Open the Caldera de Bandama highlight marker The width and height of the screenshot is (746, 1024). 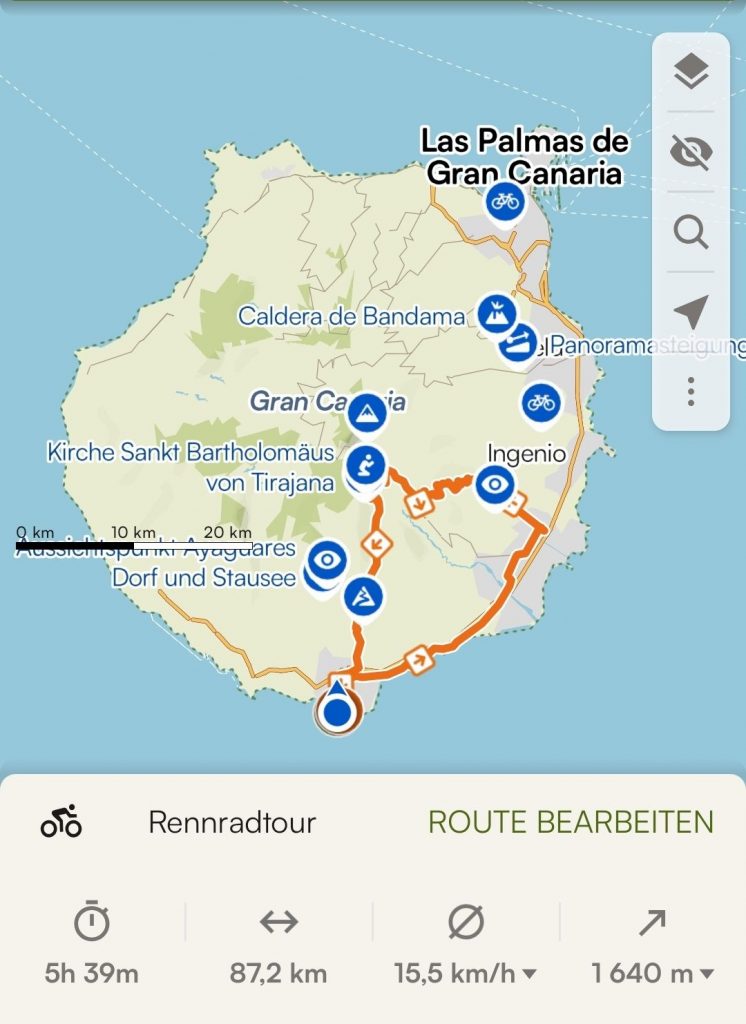coord(494,314)
